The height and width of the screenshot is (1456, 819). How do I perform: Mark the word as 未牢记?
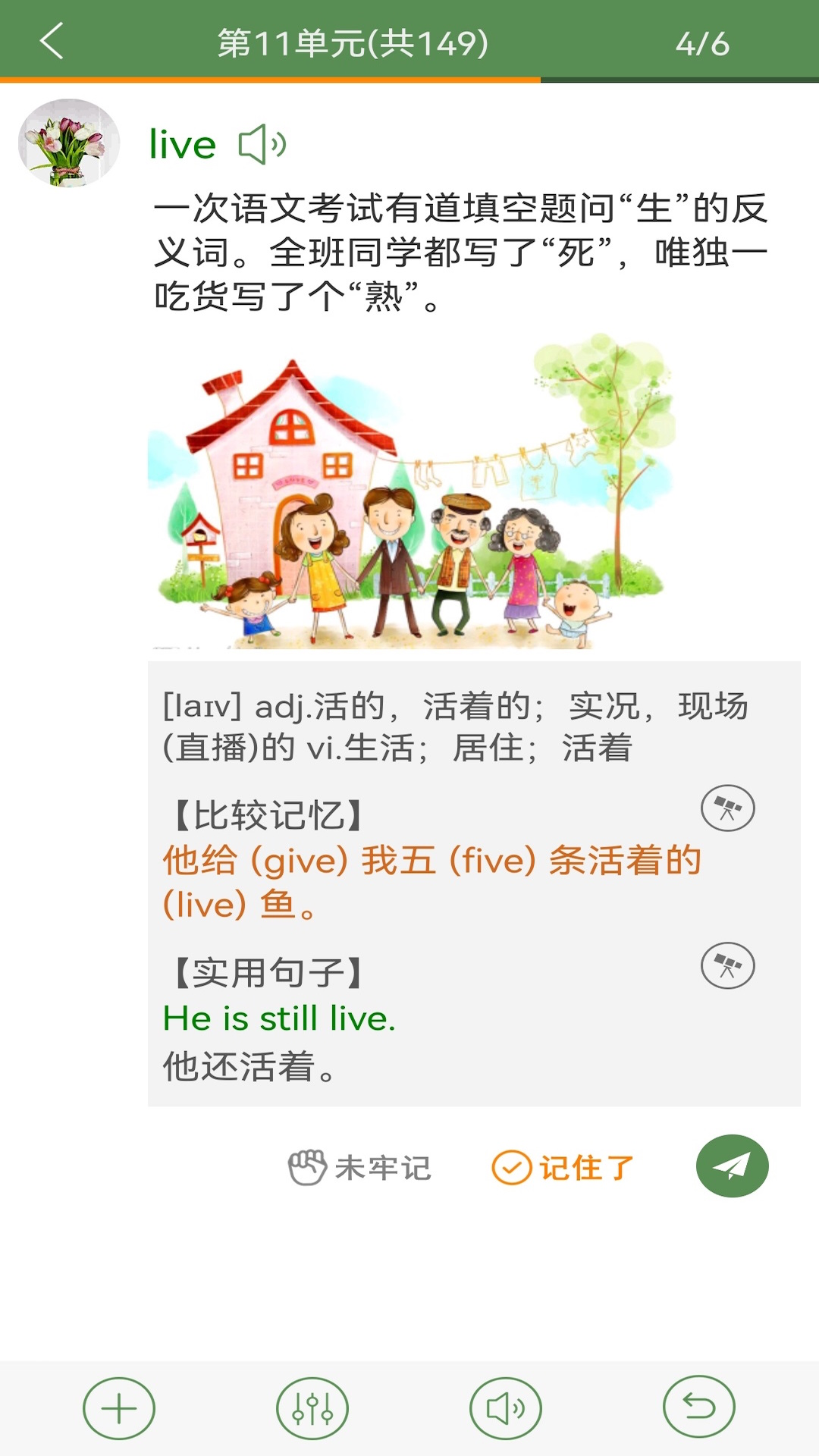(x=360, y=1167)
